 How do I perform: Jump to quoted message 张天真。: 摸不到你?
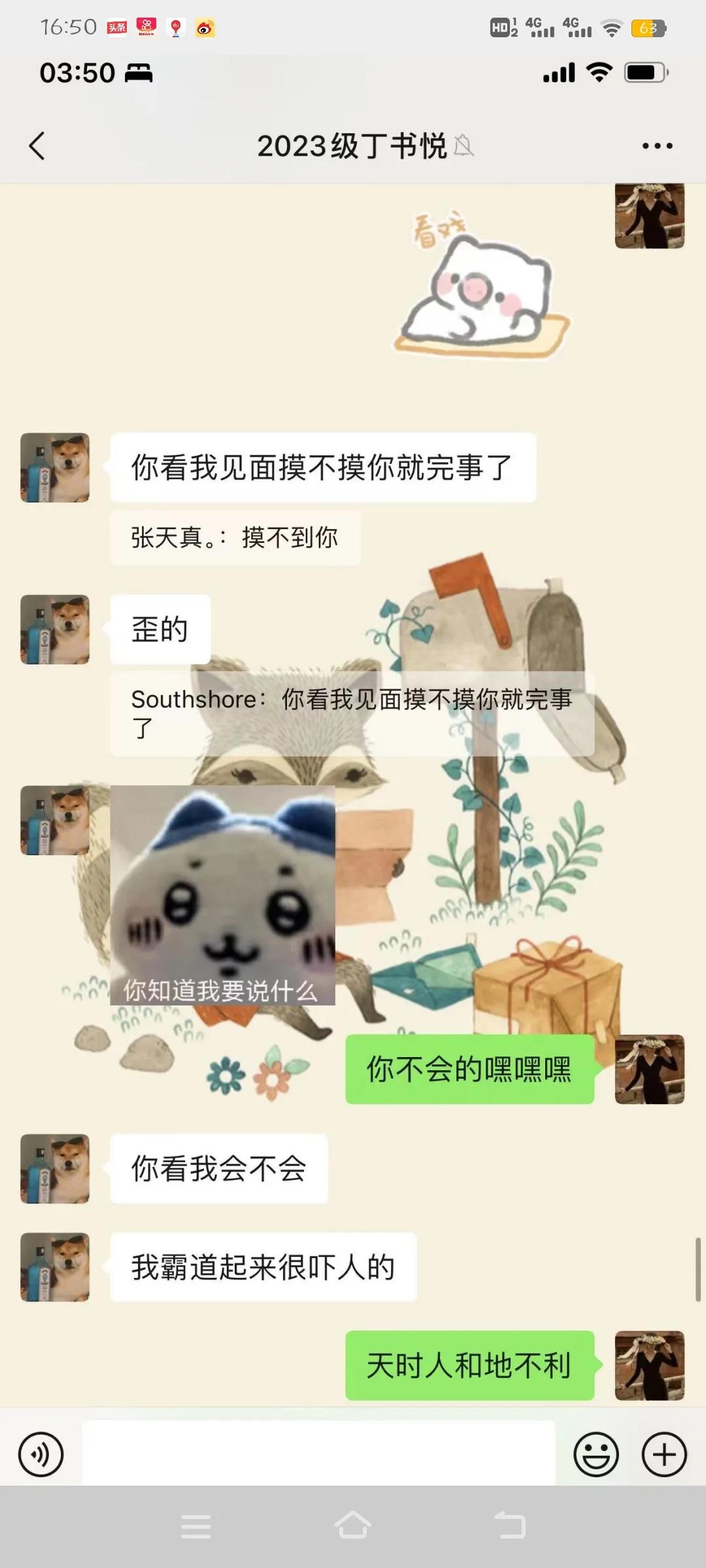click(x=235, y=538)
